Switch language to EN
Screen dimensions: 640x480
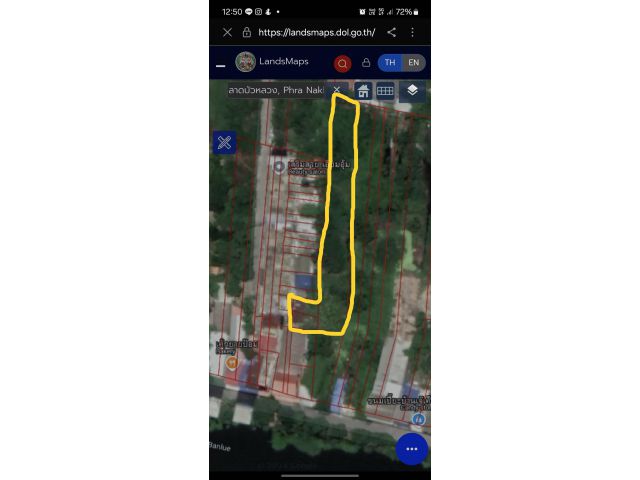414,63
